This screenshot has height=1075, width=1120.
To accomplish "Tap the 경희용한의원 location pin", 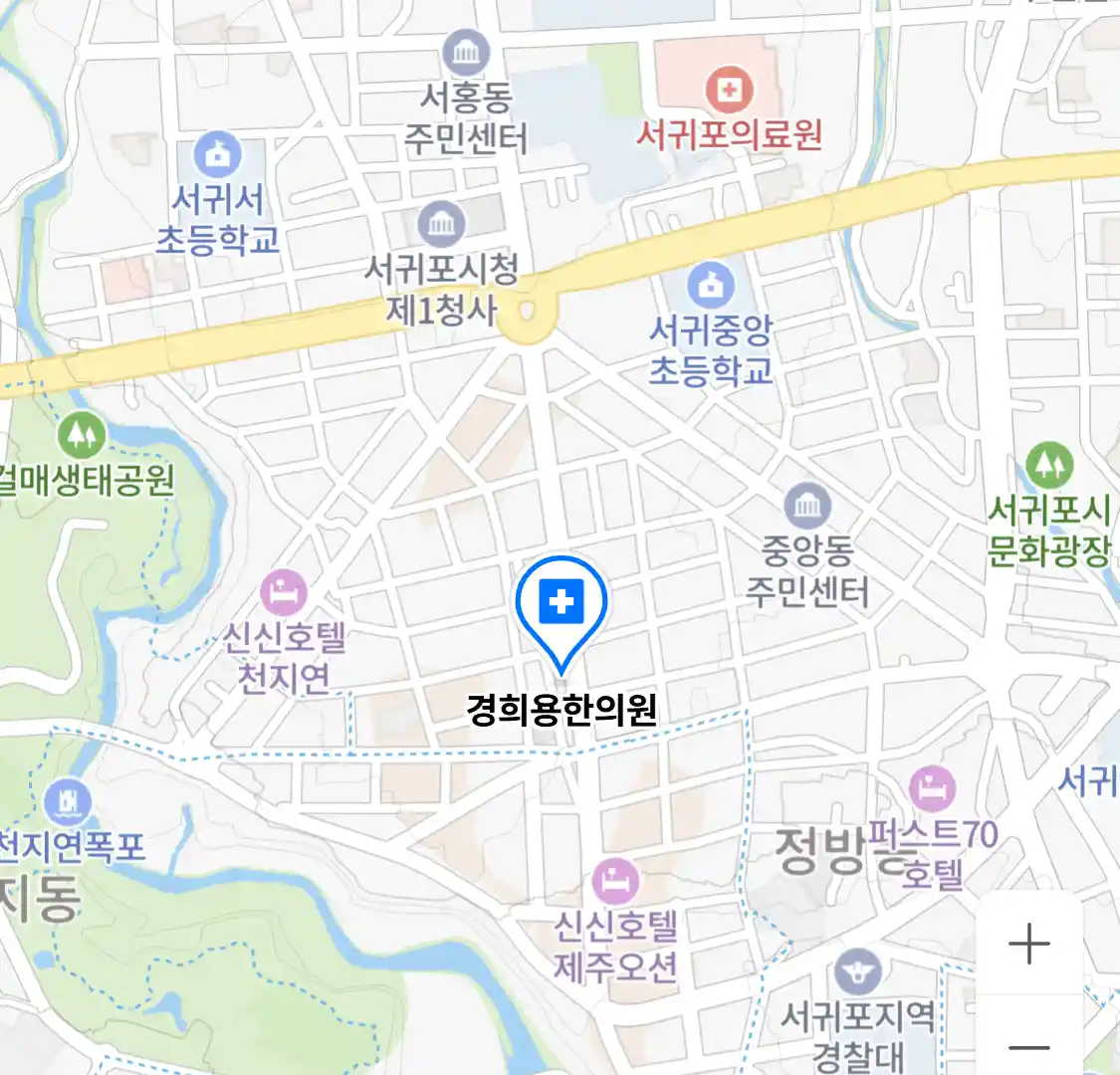I will point(561,603).
